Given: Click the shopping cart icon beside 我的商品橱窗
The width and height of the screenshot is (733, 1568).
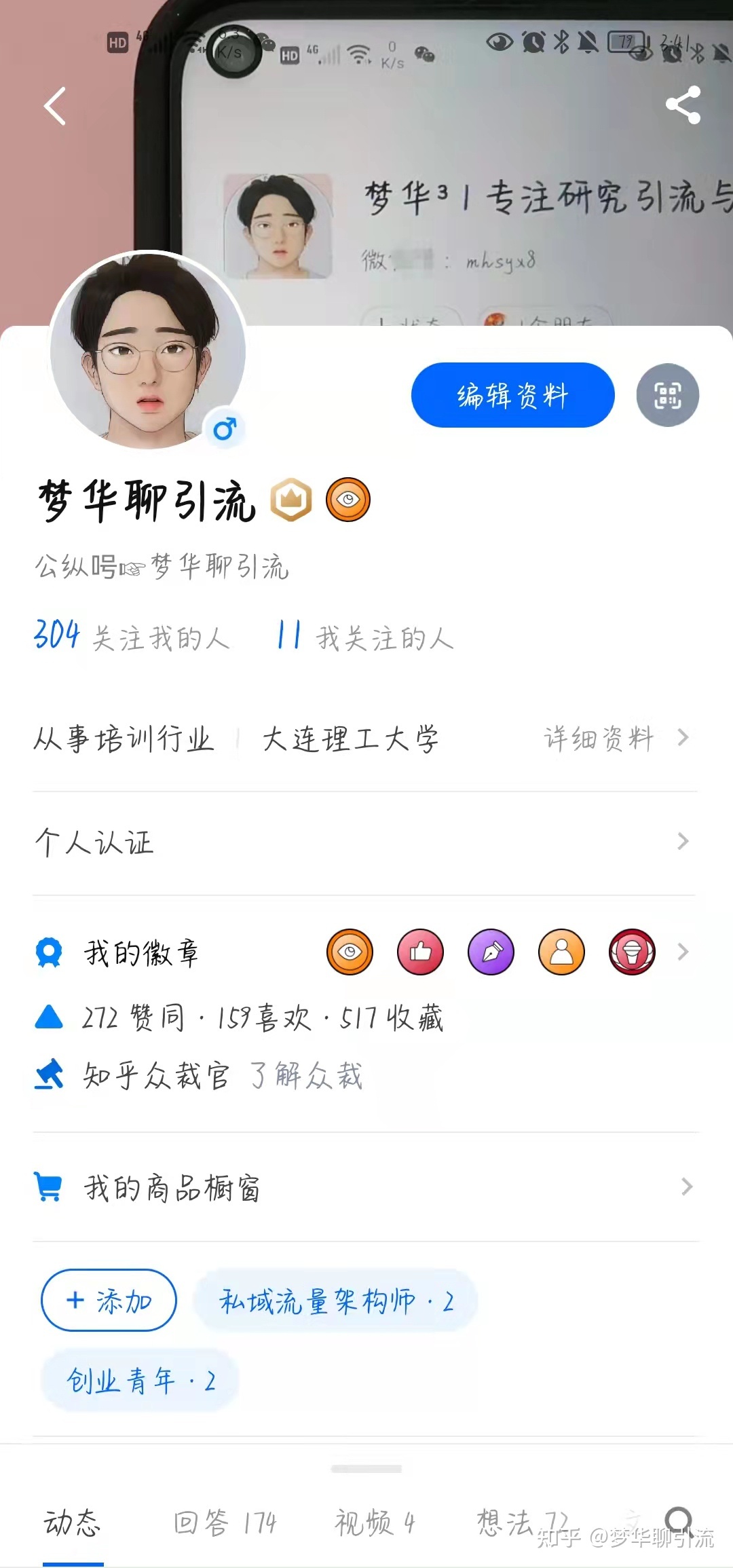Looking at the screenshot, I should (x=48, y=1188).
